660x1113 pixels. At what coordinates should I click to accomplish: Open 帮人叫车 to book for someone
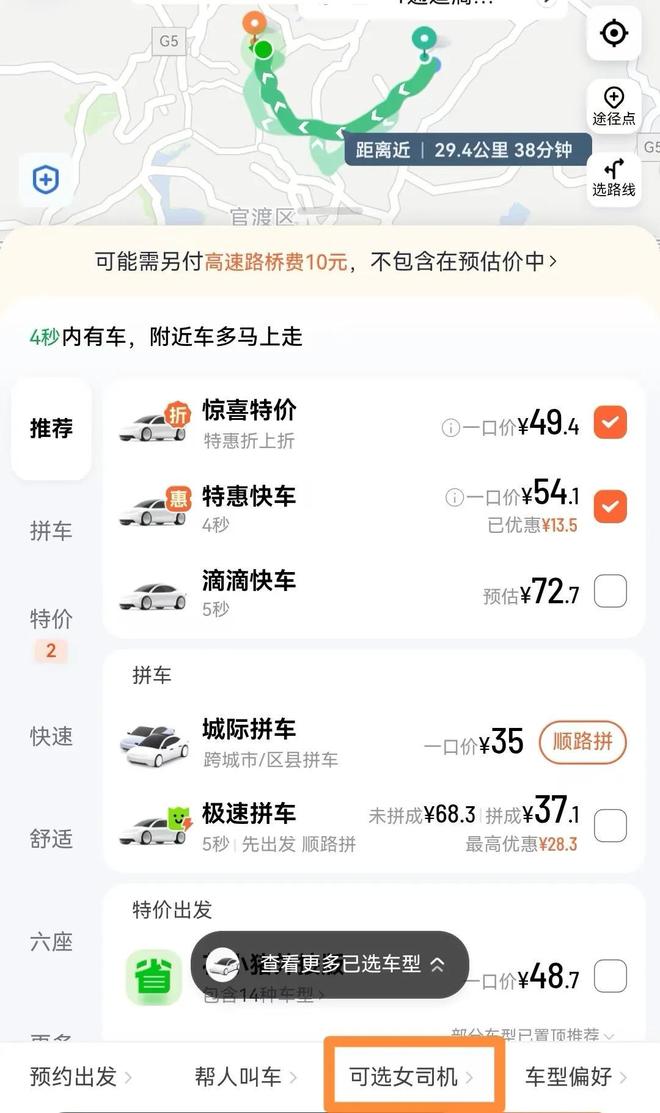coord(246,1077)
